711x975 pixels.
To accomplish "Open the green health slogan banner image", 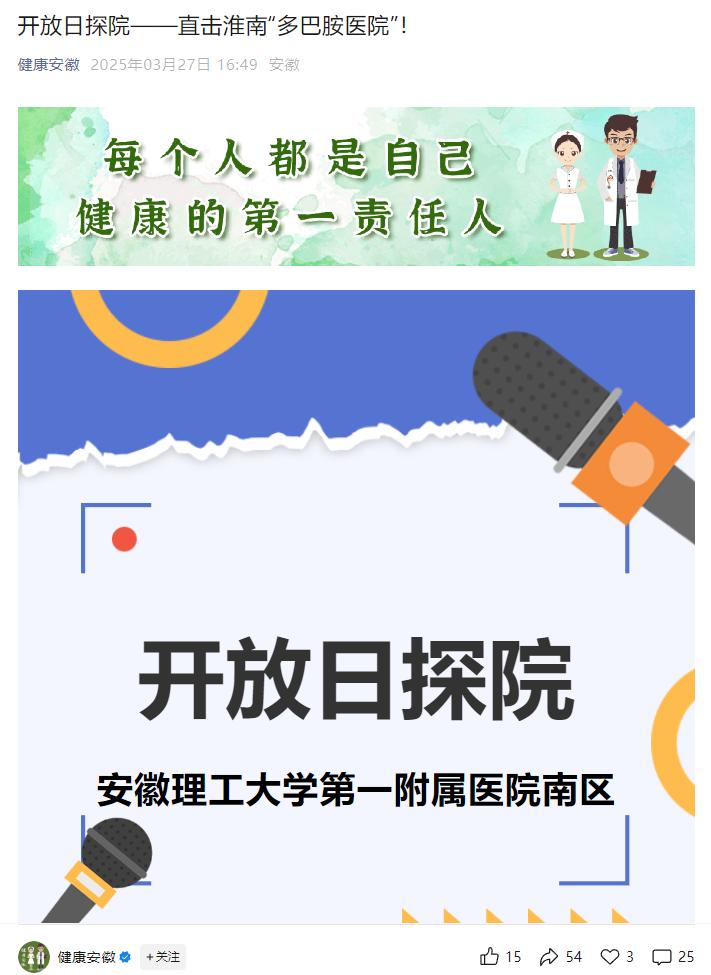I will tap(356, 186).
